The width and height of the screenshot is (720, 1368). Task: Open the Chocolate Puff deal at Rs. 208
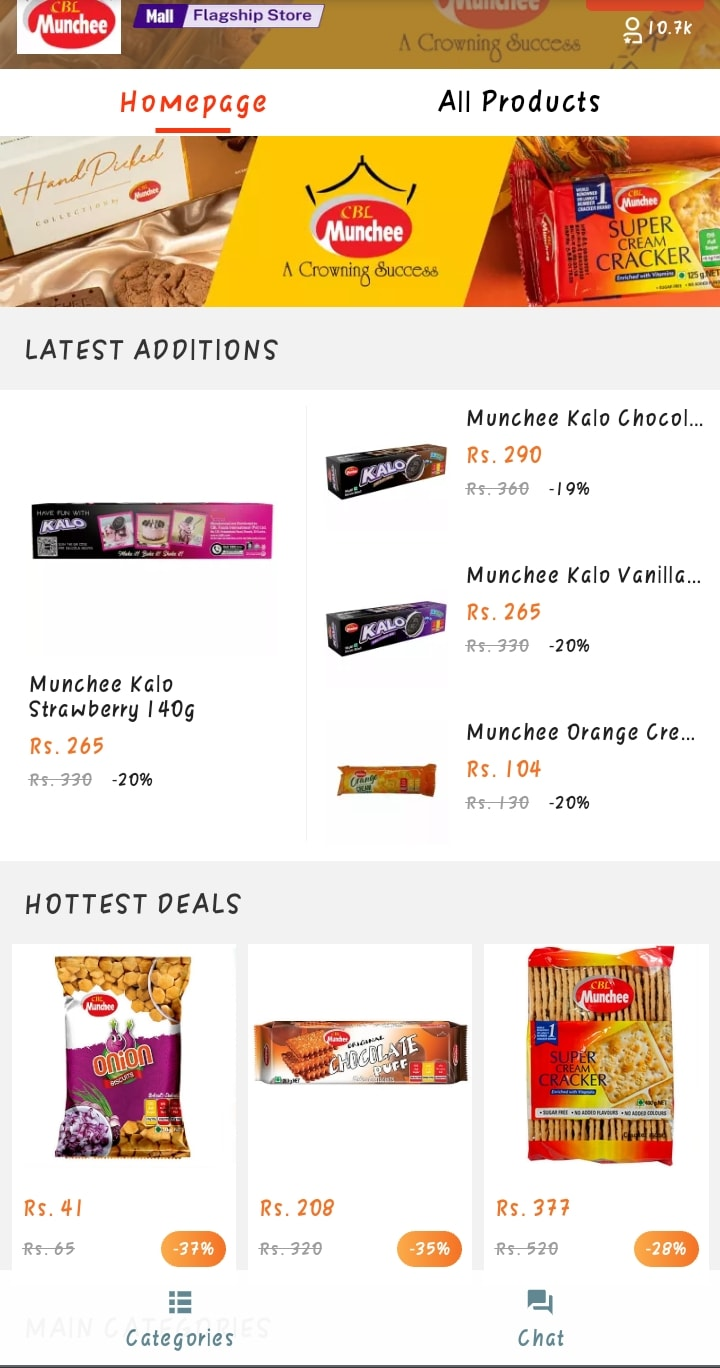pyautogui.click(x=360, y=1107)
